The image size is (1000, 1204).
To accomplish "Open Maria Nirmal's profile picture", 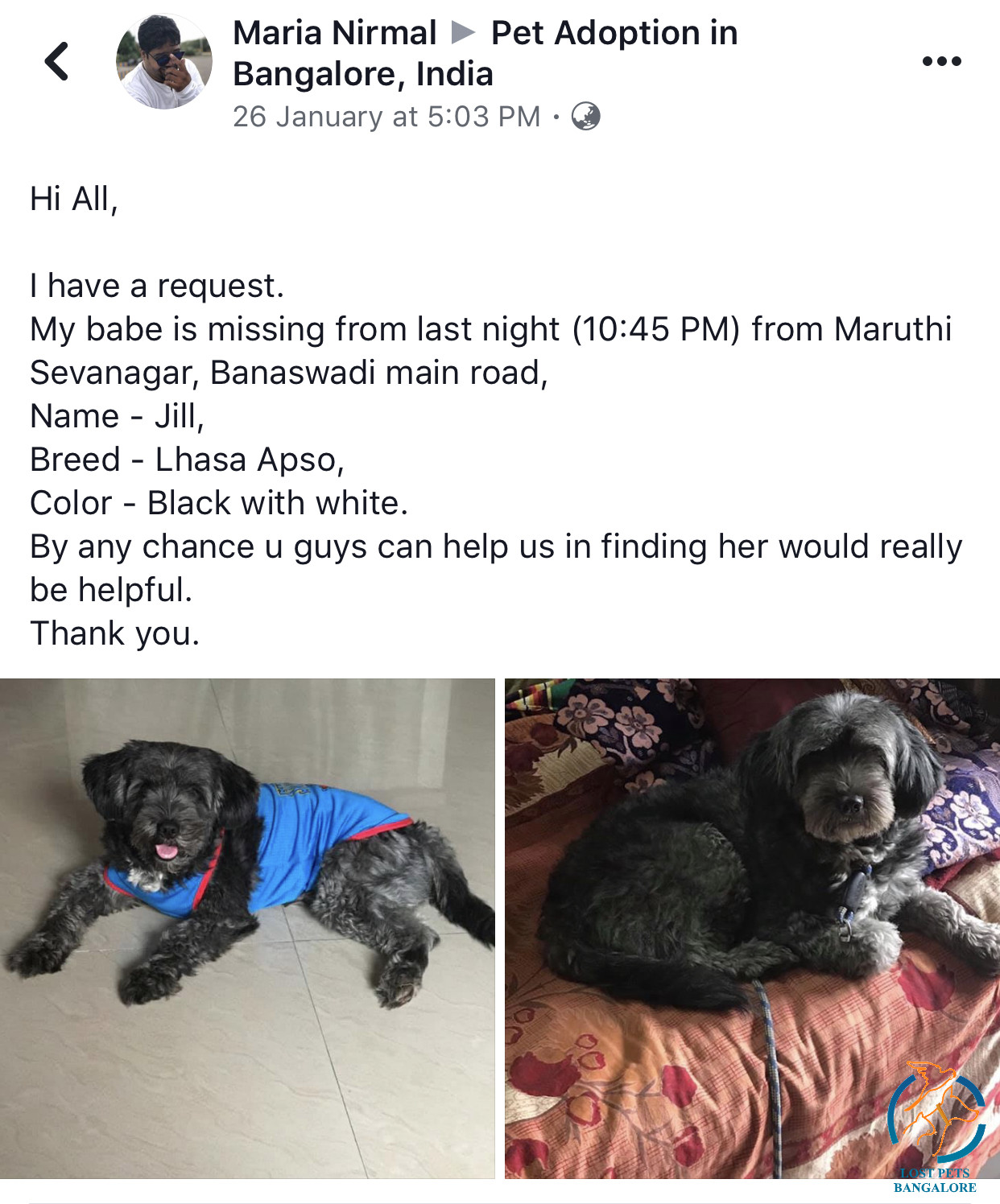I will (x=164, y=62).
